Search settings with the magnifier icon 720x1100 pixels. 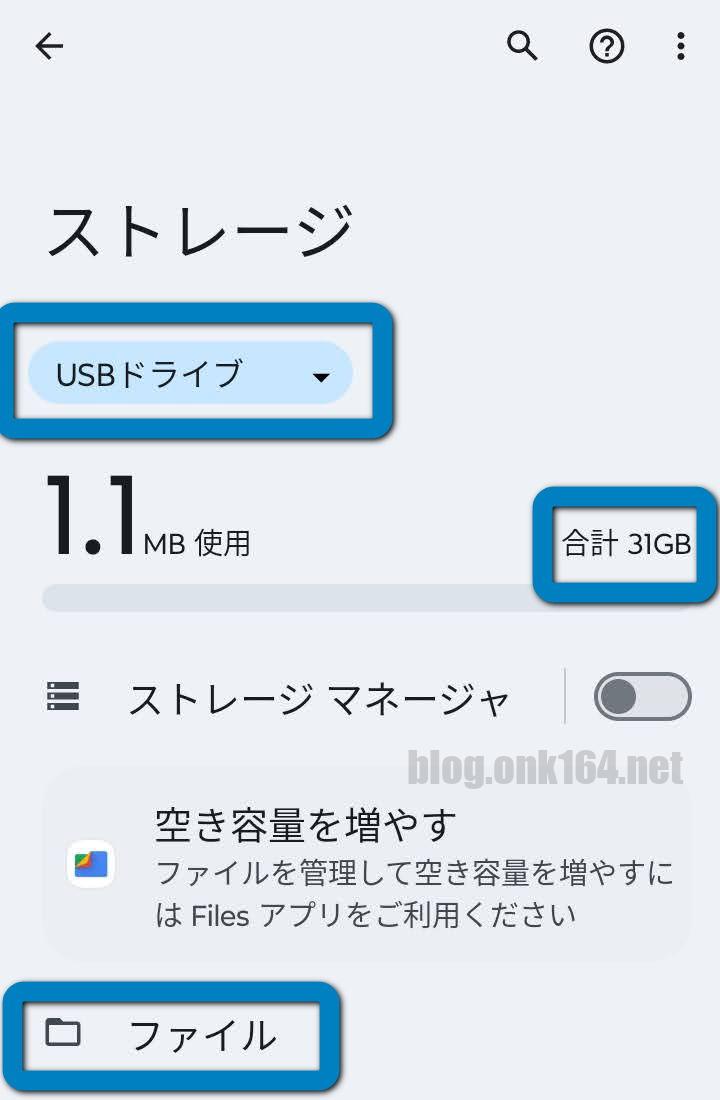coord(522,46)
